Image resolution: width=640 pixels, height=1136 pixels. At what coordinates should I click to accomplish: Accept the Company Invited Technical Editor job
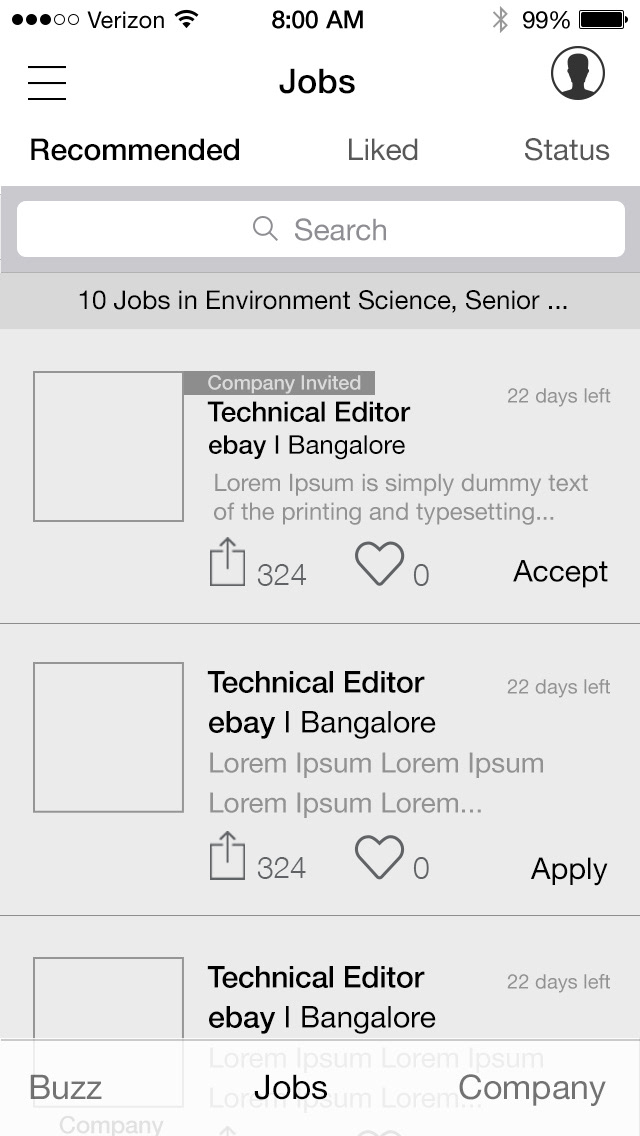[560, 572]
